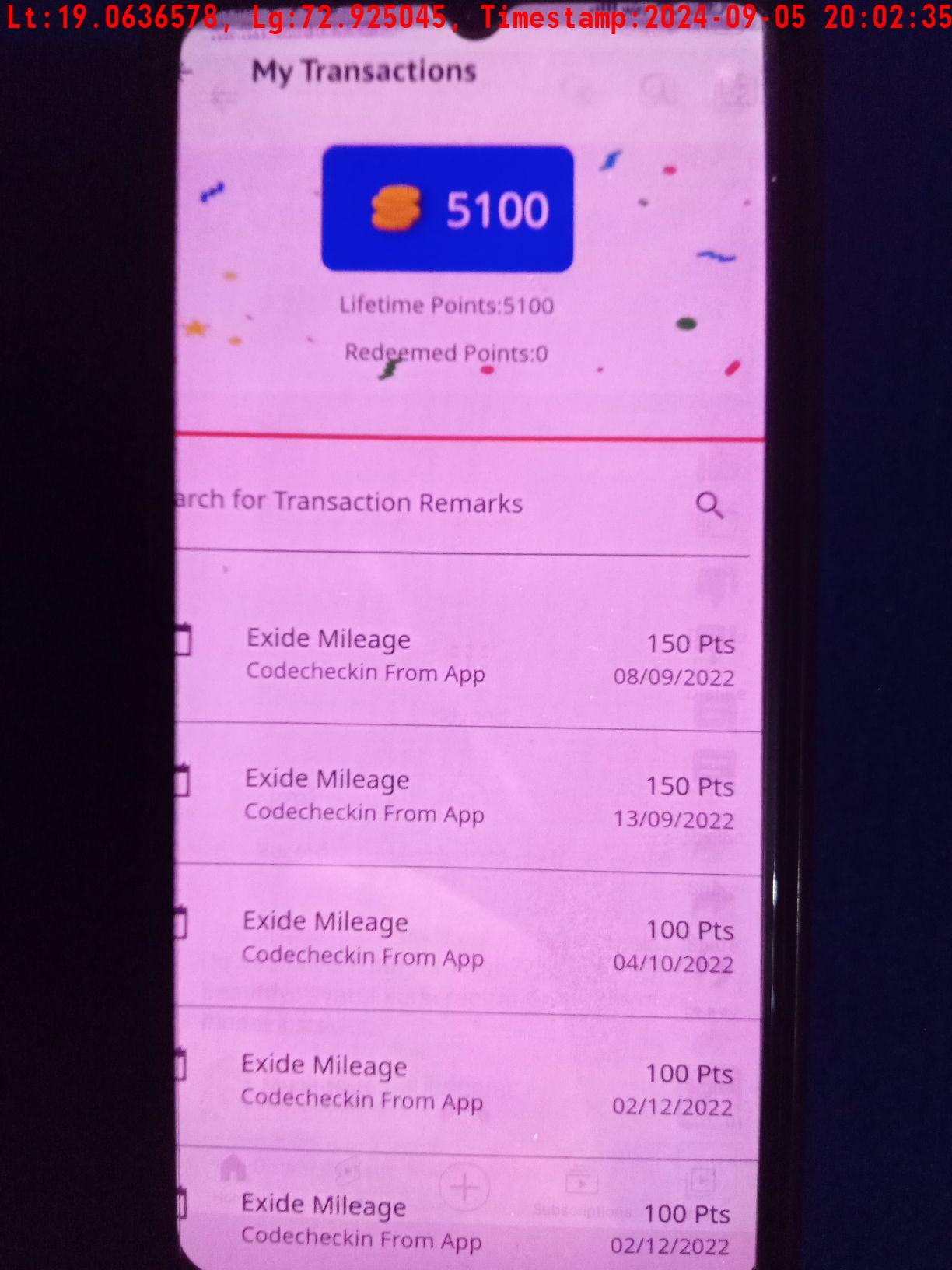Tap the magnifier icon beside Transaction Remarks
This screenshot has width=952, height=1270.
click(x=709, y=506)
